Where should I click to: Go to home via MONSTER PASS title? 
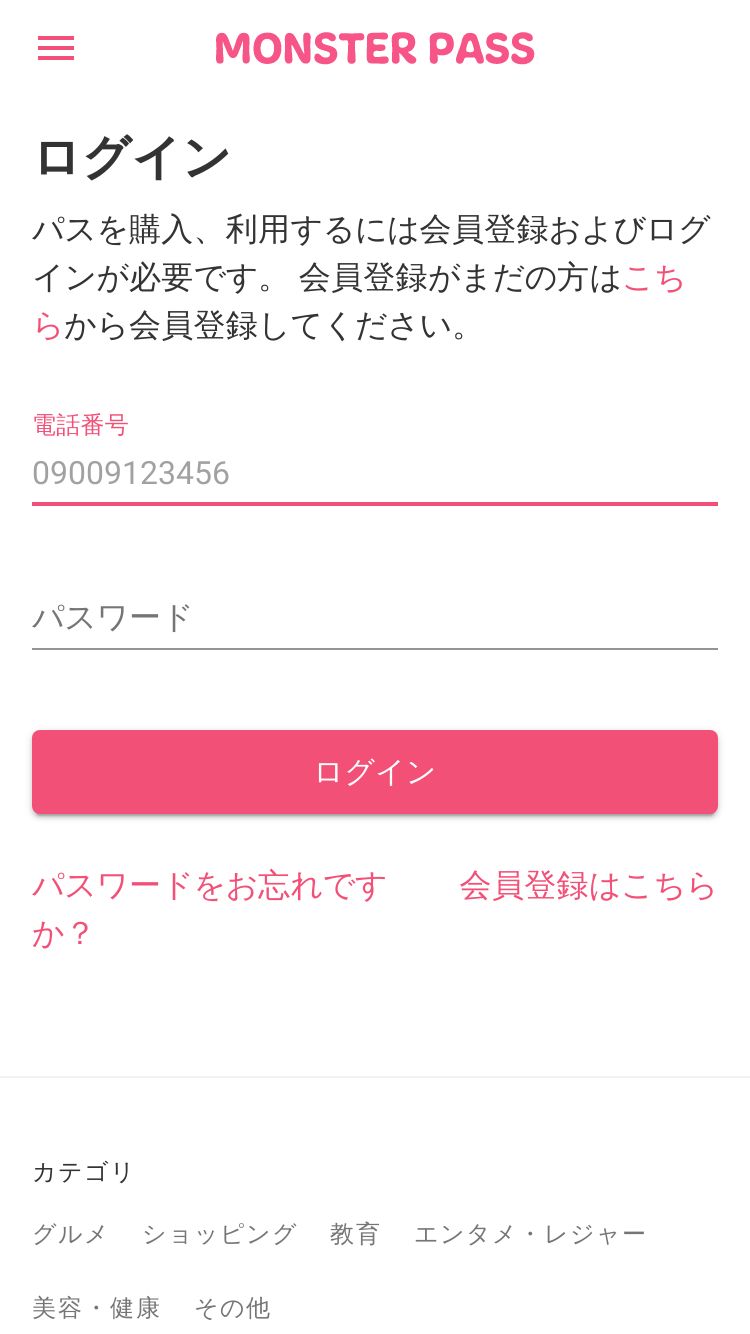click(x=375, y=48)
